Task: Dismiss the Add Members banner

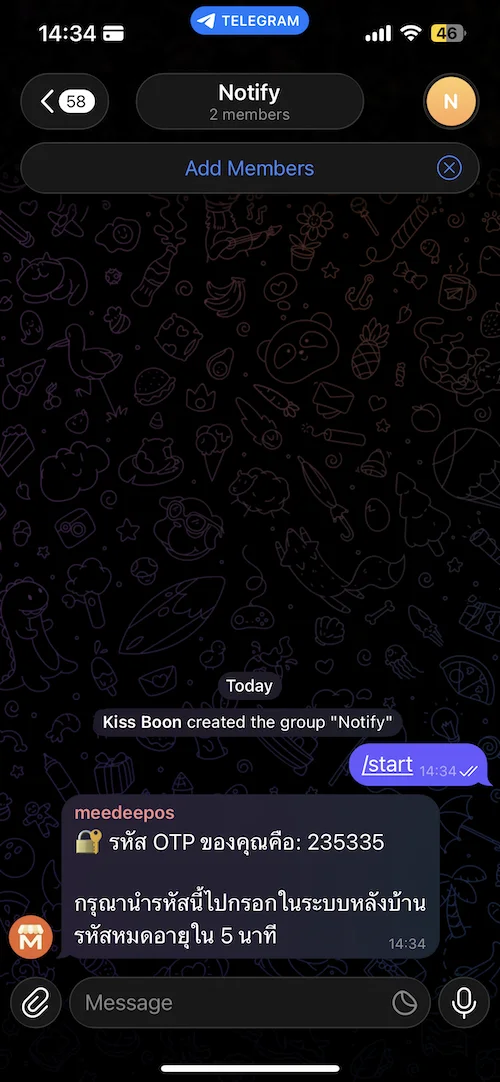Action: pos(449,168)
